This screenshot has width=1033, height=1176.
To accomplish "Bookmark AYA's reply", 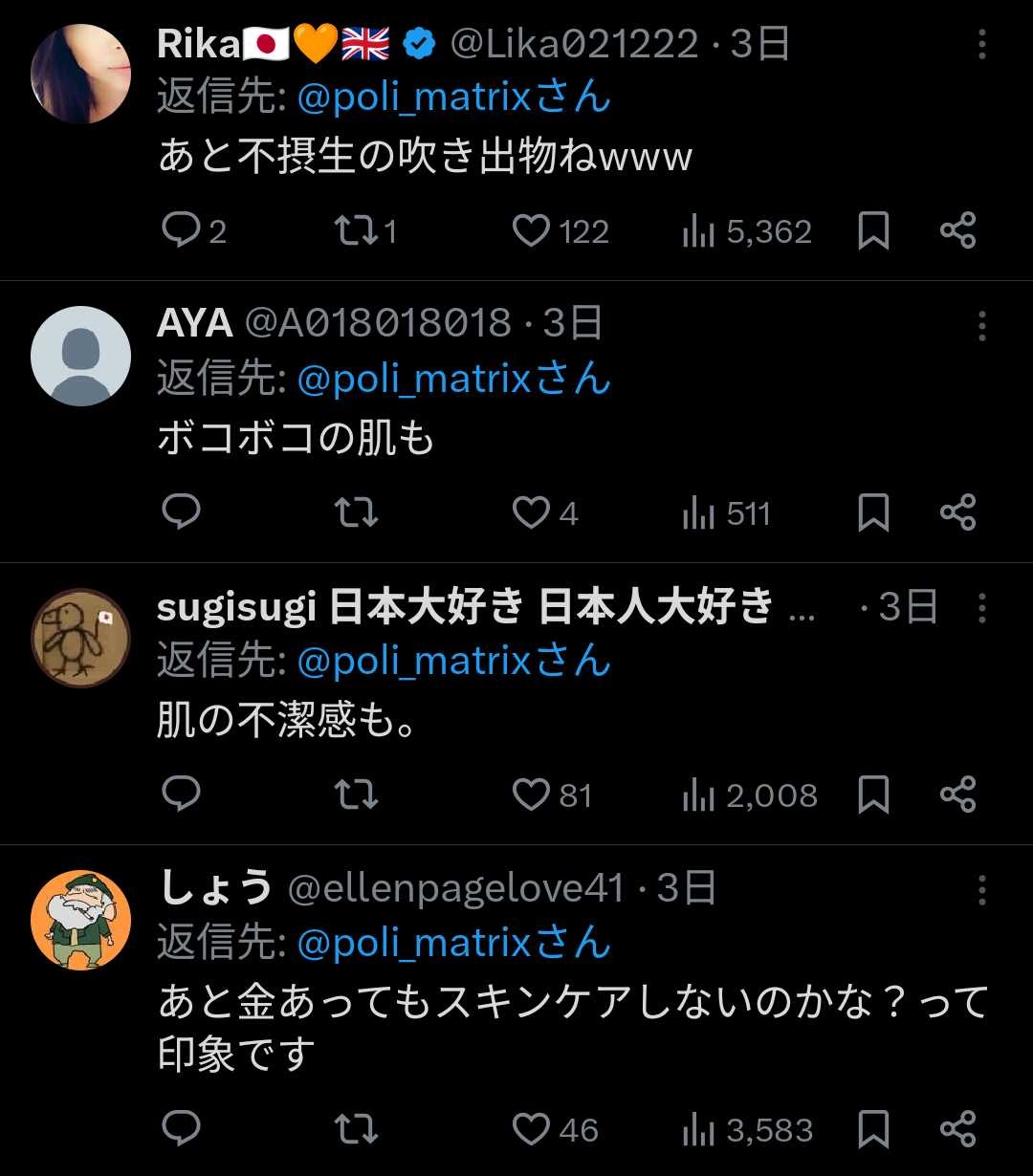I will [873, 512].
